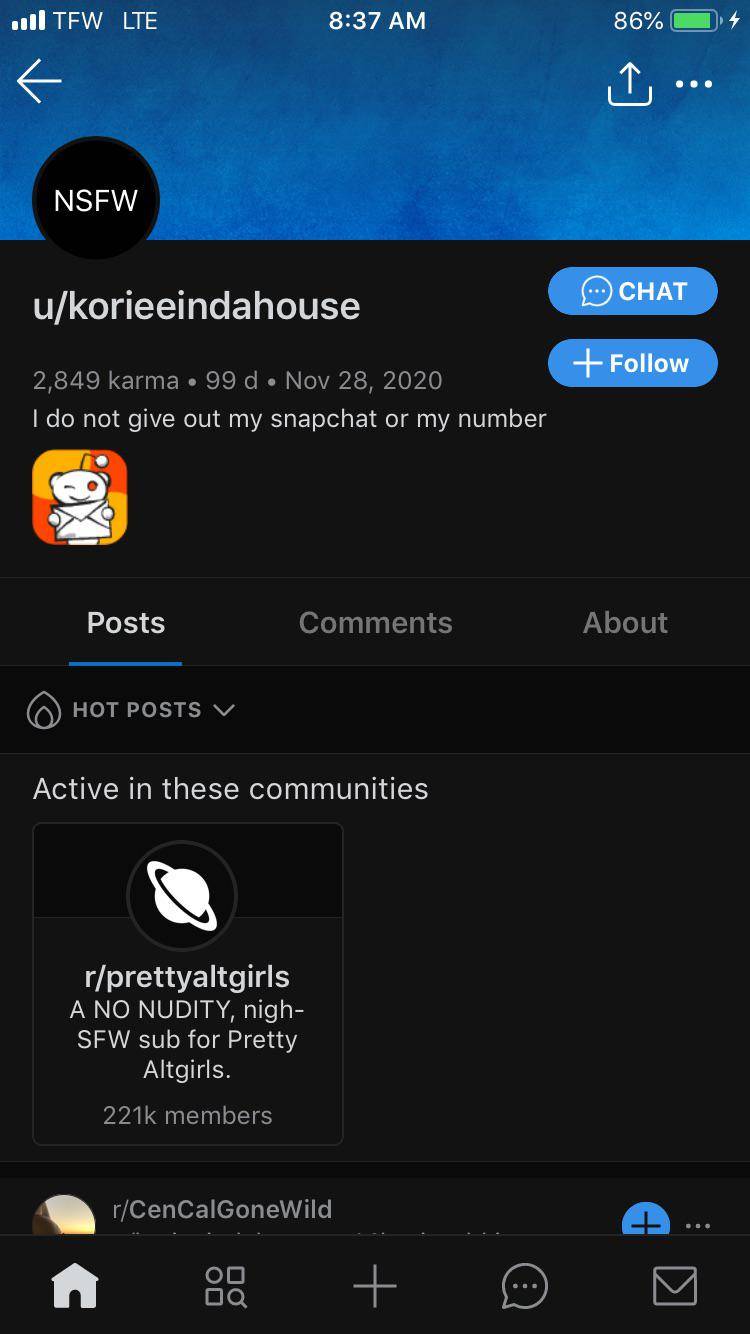Open chat messages from bottom bar
Image resolution: width=750 pixels, height=1334 pixels.
coord(524,1287)
